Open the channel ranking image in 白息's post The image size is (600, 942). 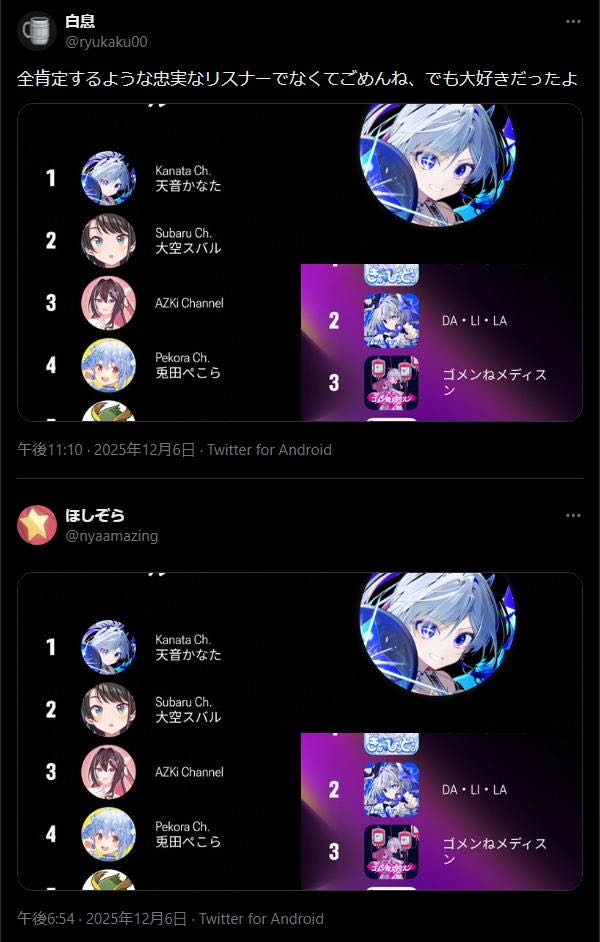click(x=158, y=262)
